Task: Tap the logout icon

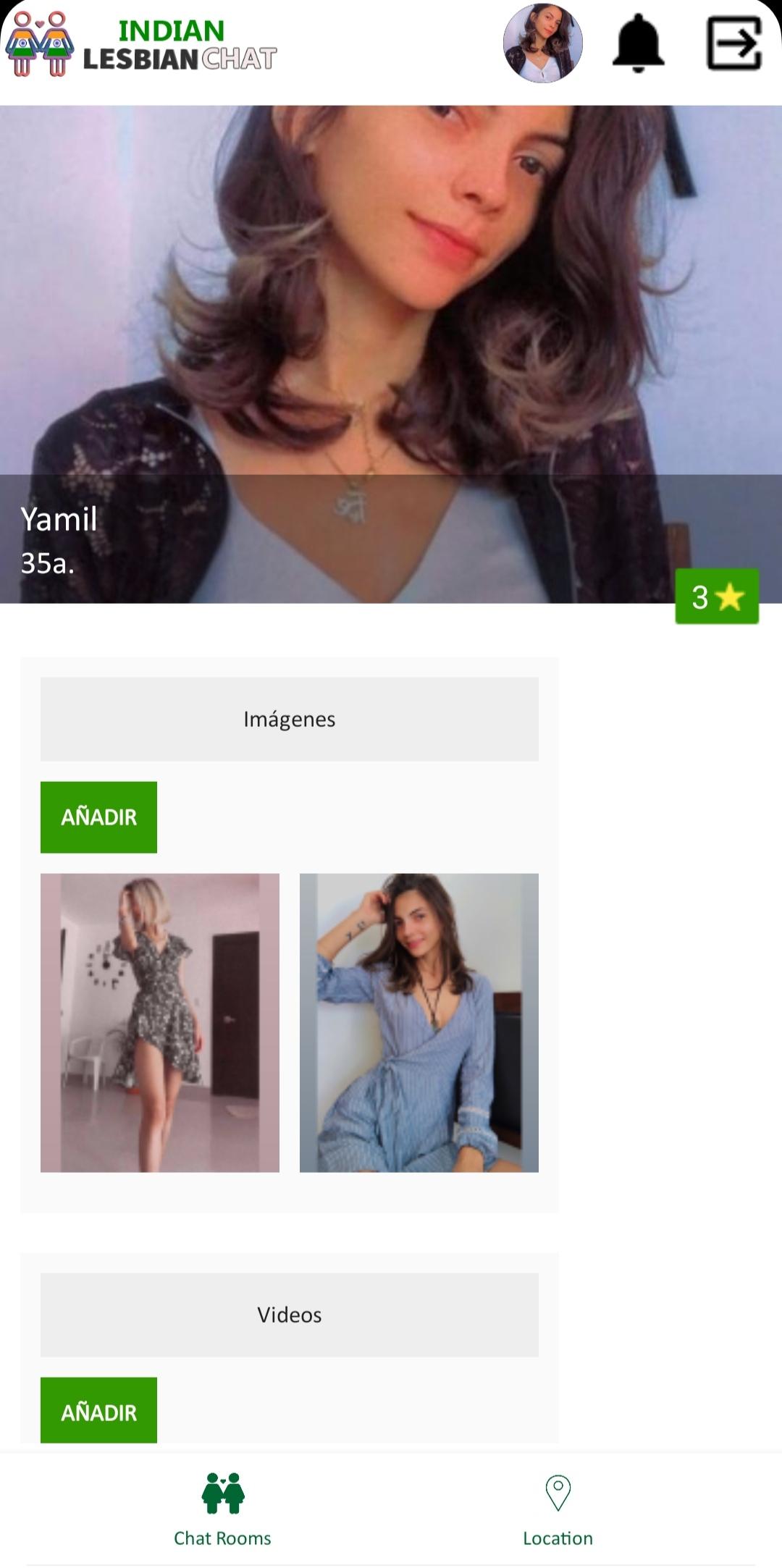Action: pos(734,44)
